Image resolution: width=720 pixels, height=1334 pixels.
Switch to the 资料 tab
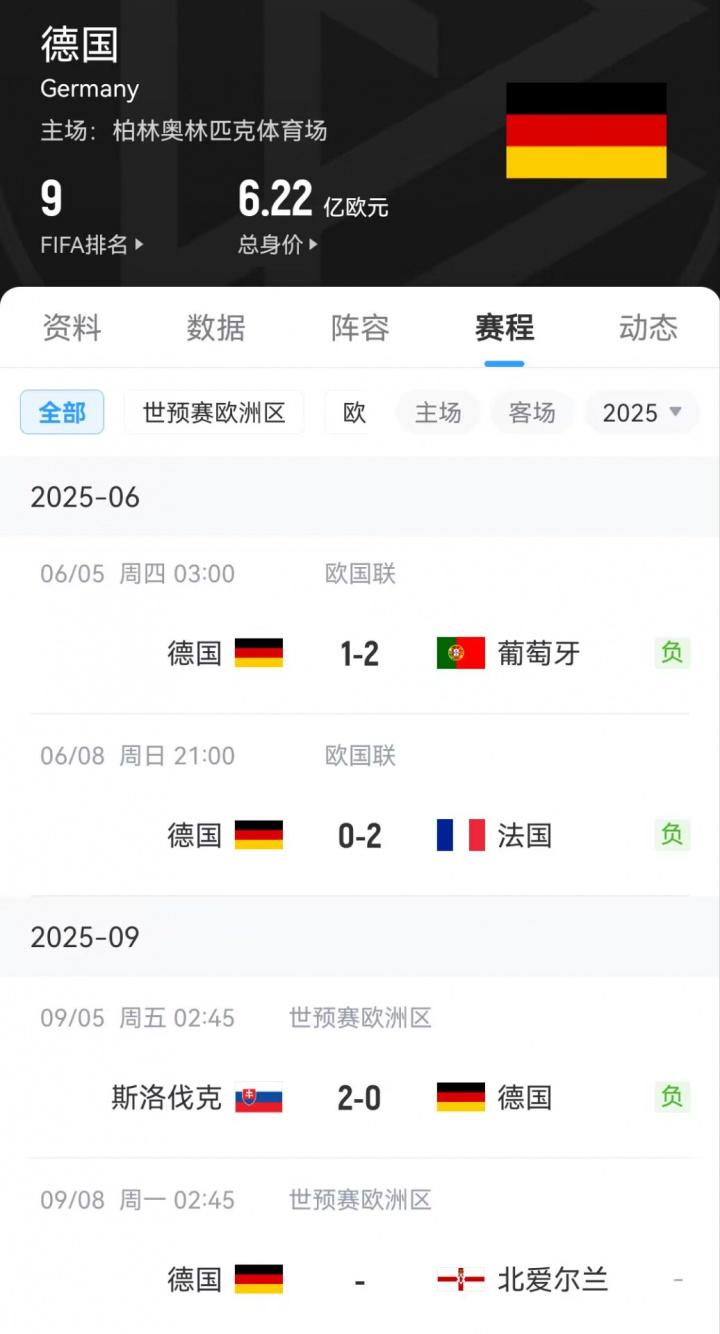point(72,328)
